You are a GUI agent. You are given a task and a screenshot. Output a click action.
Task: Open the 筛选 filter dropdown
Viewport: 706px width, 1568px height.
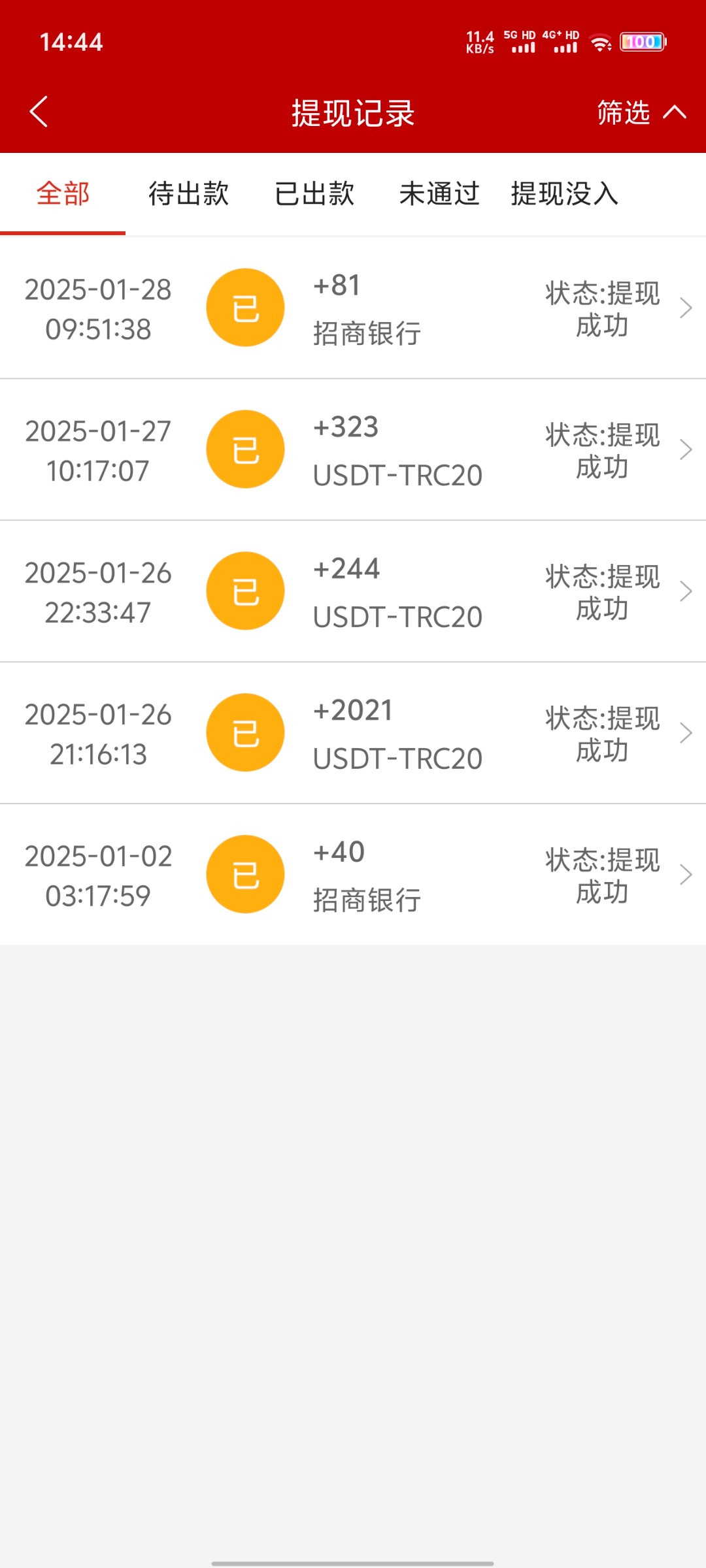point(639,112)
